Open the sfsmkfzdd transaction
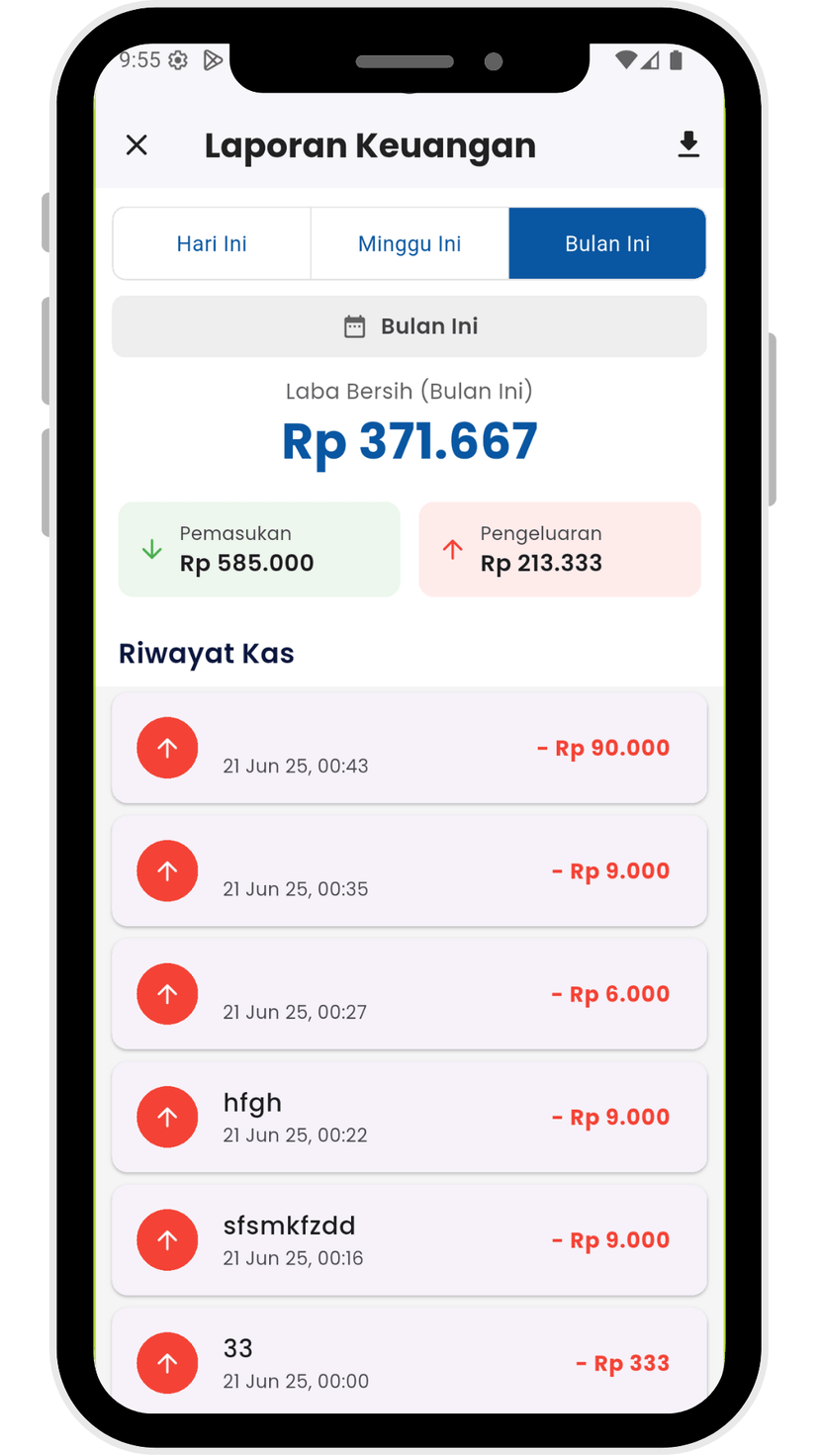The height and width of the screenshot is (1456, 819). tap(409, 1239)
